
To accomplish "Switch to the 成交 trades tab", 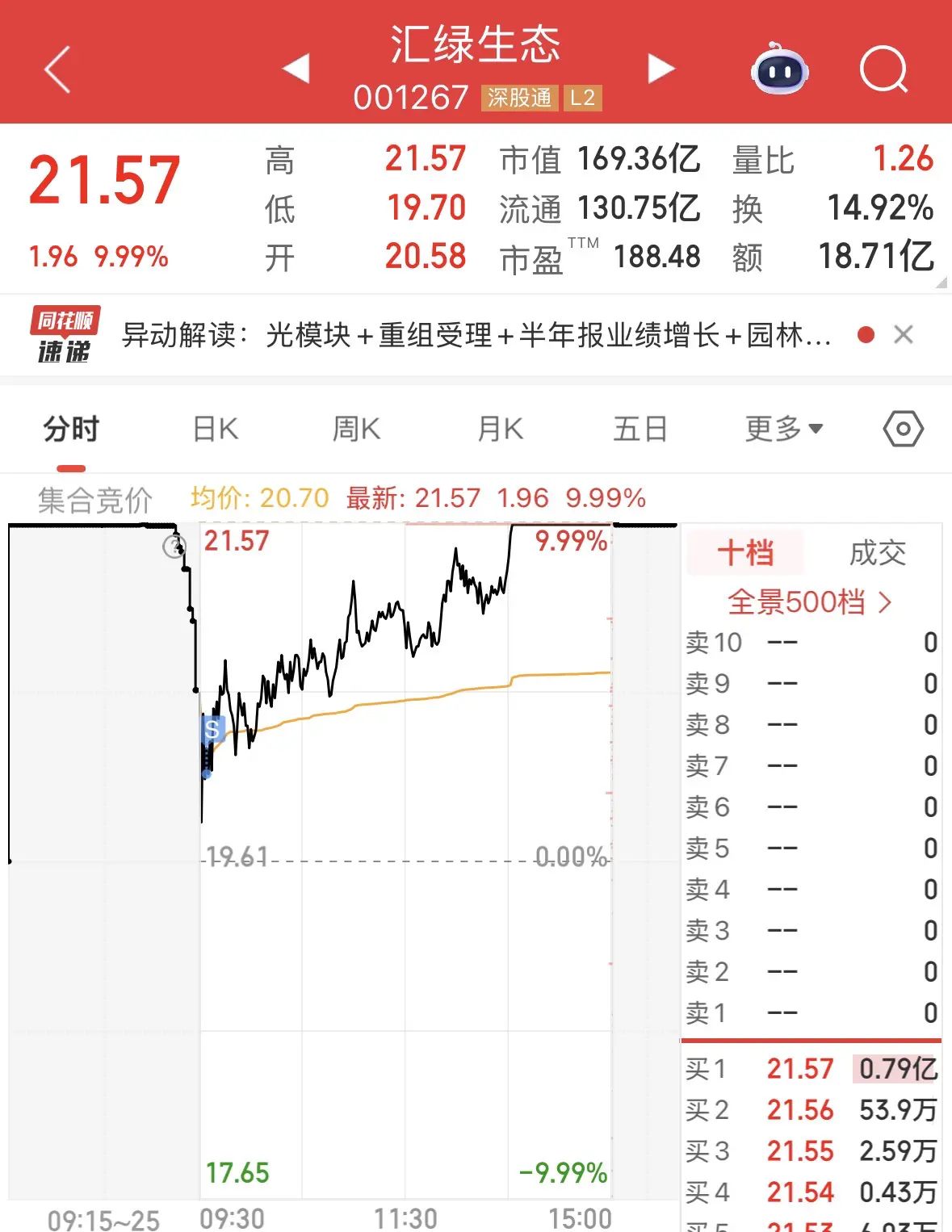I will [x=877, y=554].
